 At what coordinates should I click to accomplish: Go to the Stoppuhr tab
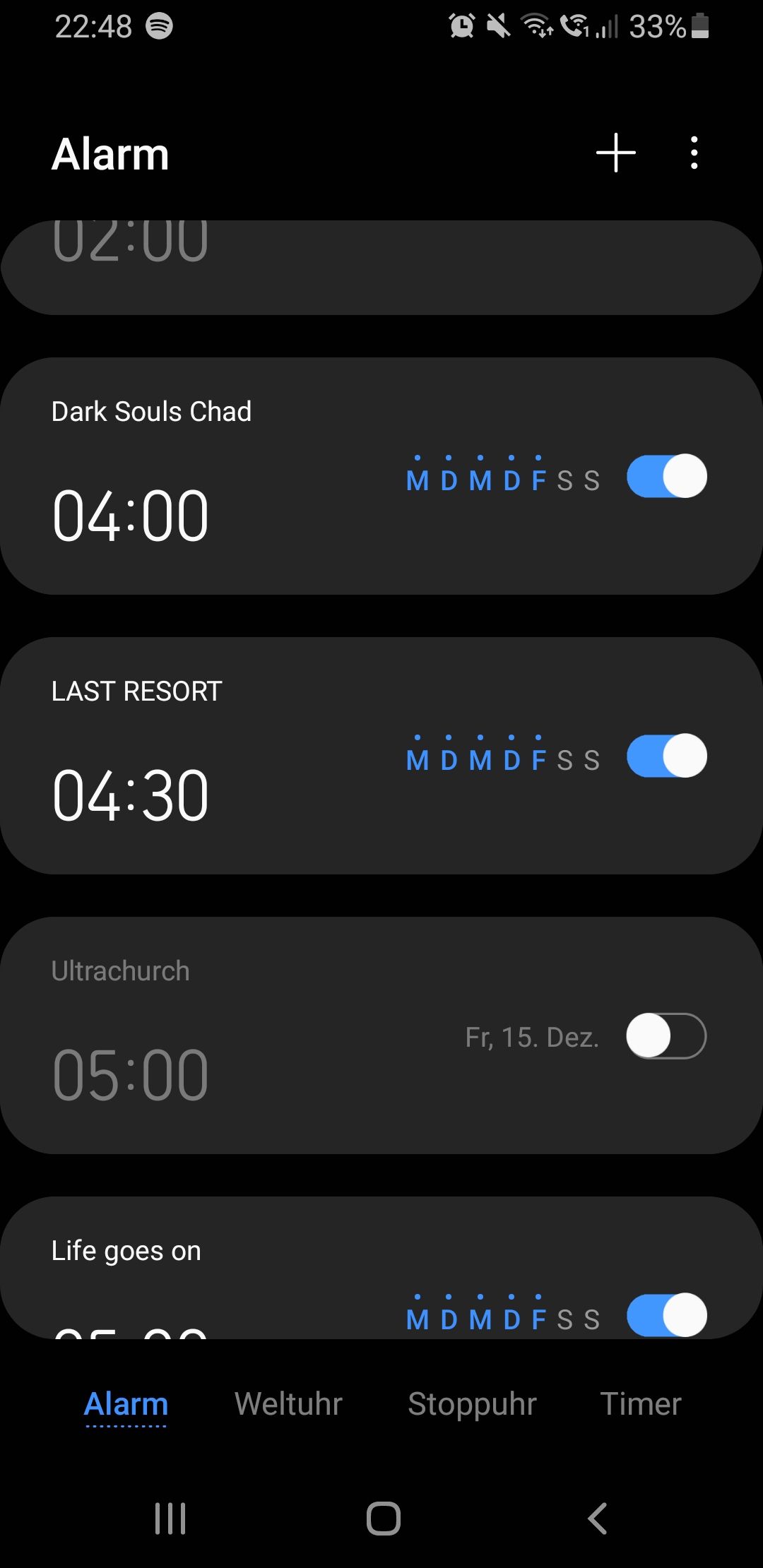coord(472,1404)
